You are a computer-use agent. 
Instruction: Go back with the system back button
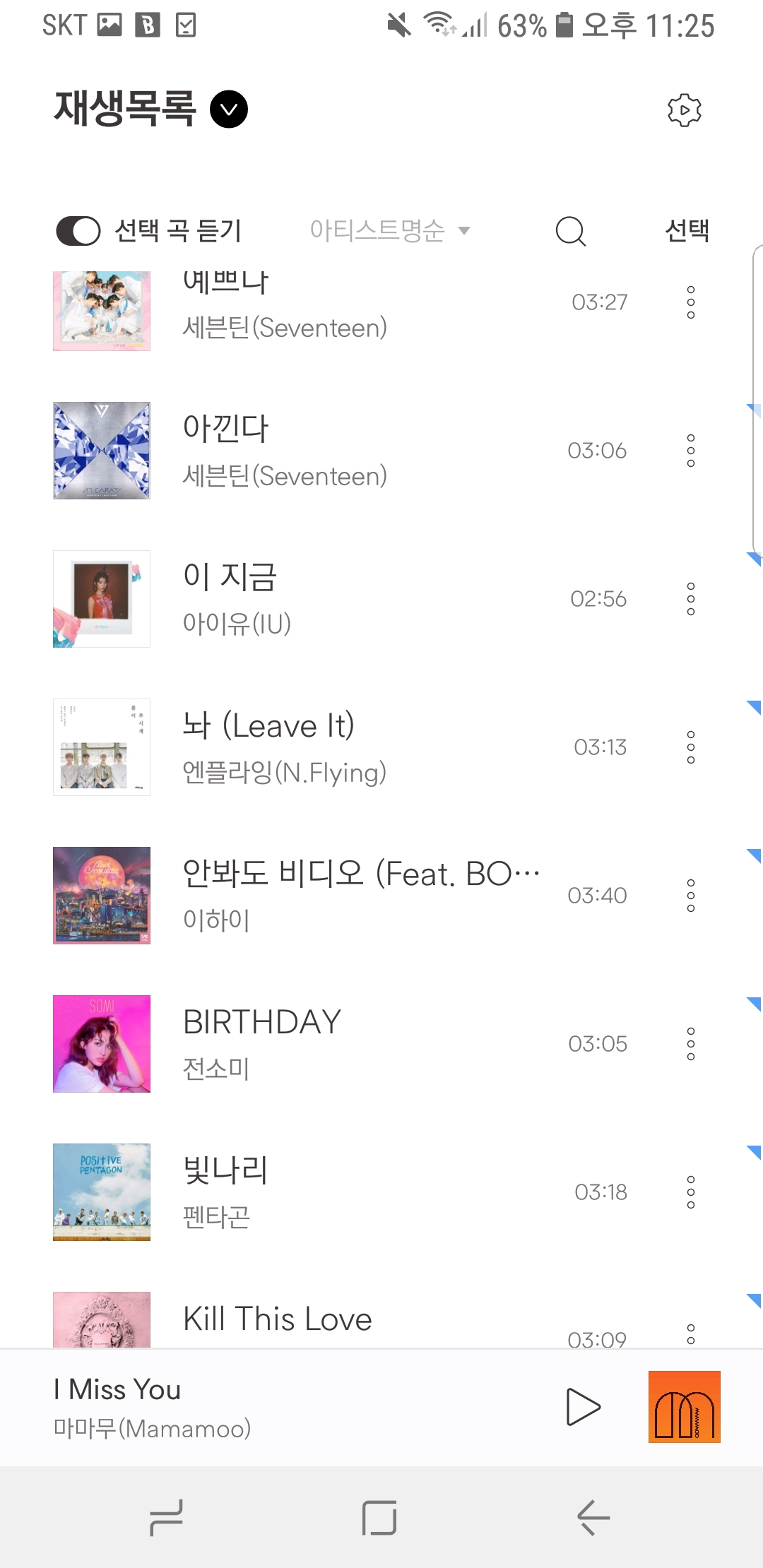tap(593, 1517)
